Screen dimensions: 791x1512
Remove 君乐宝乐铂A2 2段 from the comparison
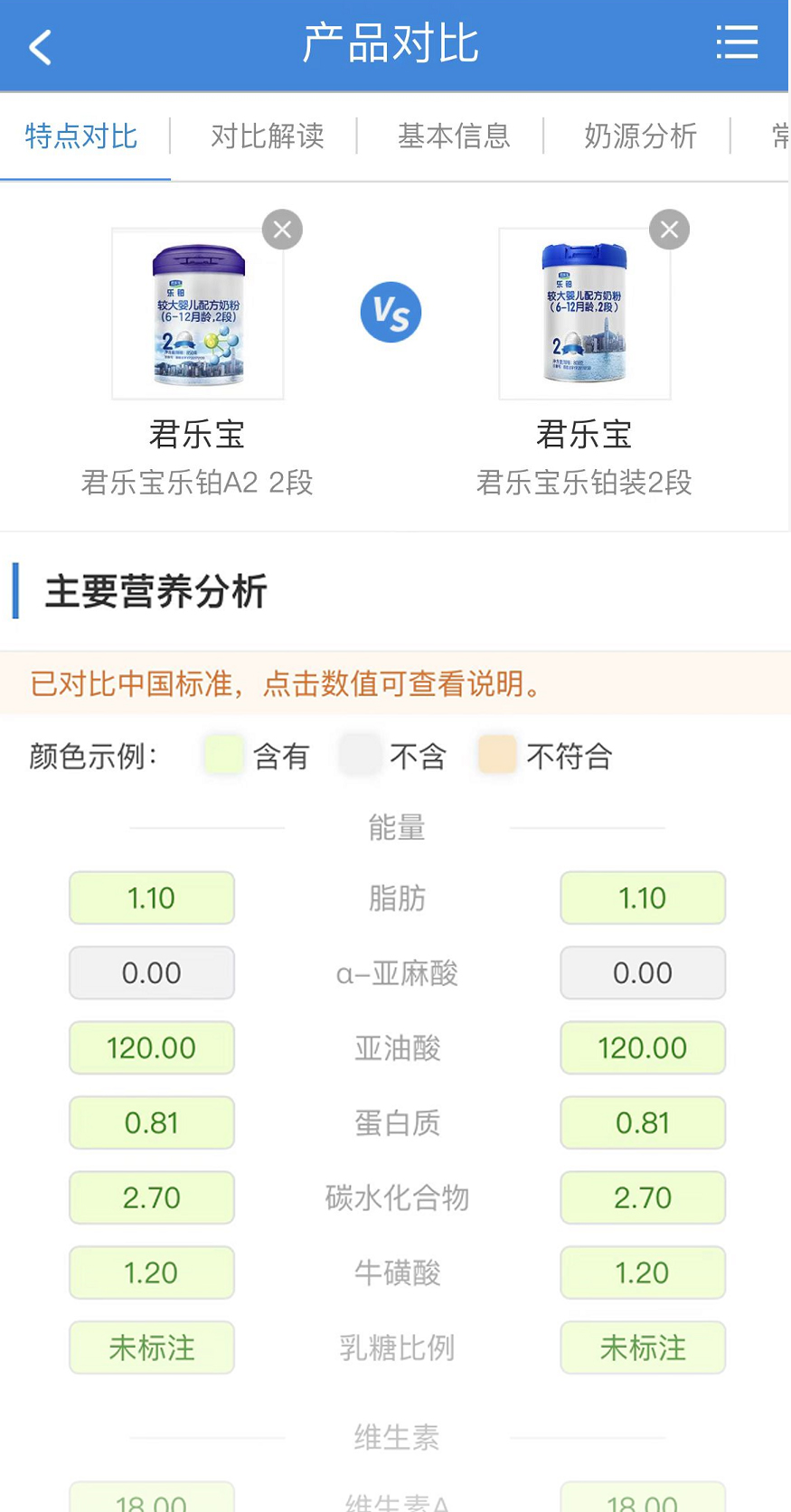pyautogui.click(x=282, y=230)
